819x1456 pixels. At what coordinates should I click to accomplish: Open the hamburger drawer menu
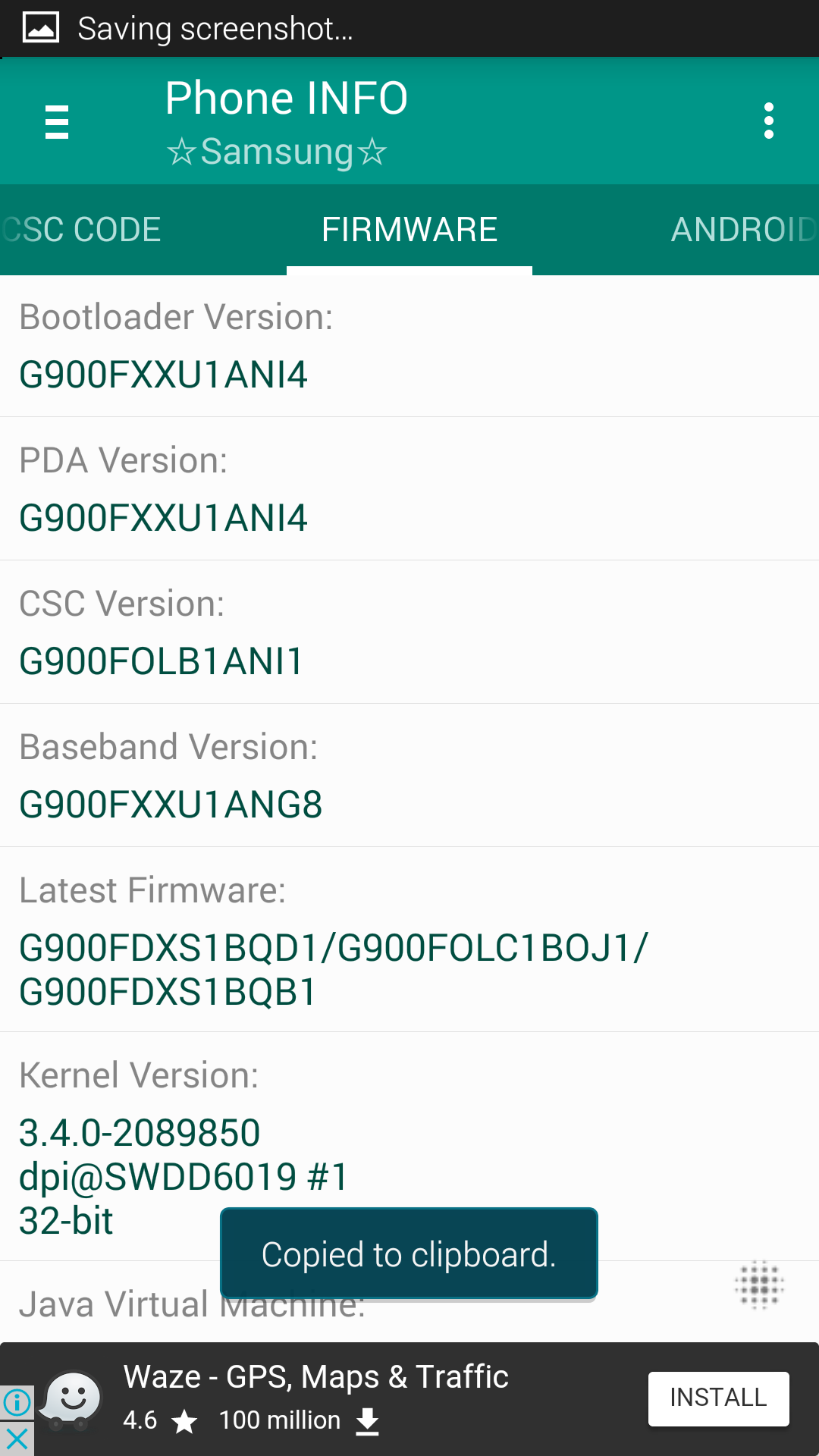pyautogui.click(x=57, y=122)
